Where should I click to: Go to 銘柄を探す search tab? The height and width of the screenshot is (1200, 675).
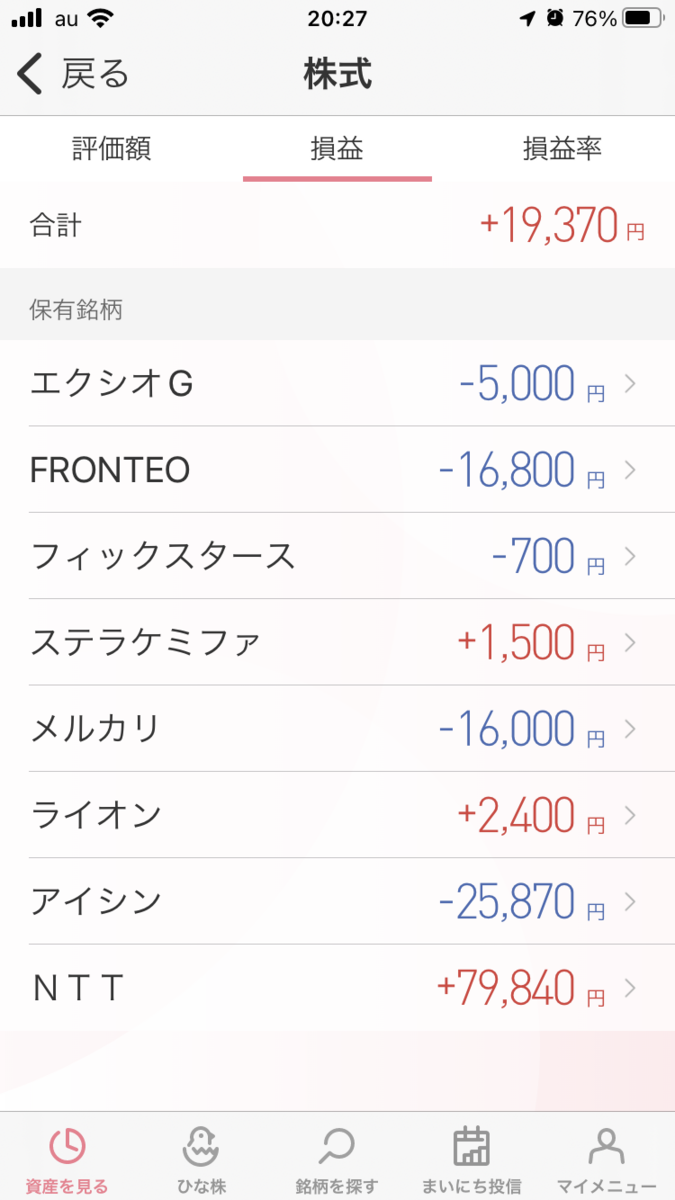tap(337, 1160)
